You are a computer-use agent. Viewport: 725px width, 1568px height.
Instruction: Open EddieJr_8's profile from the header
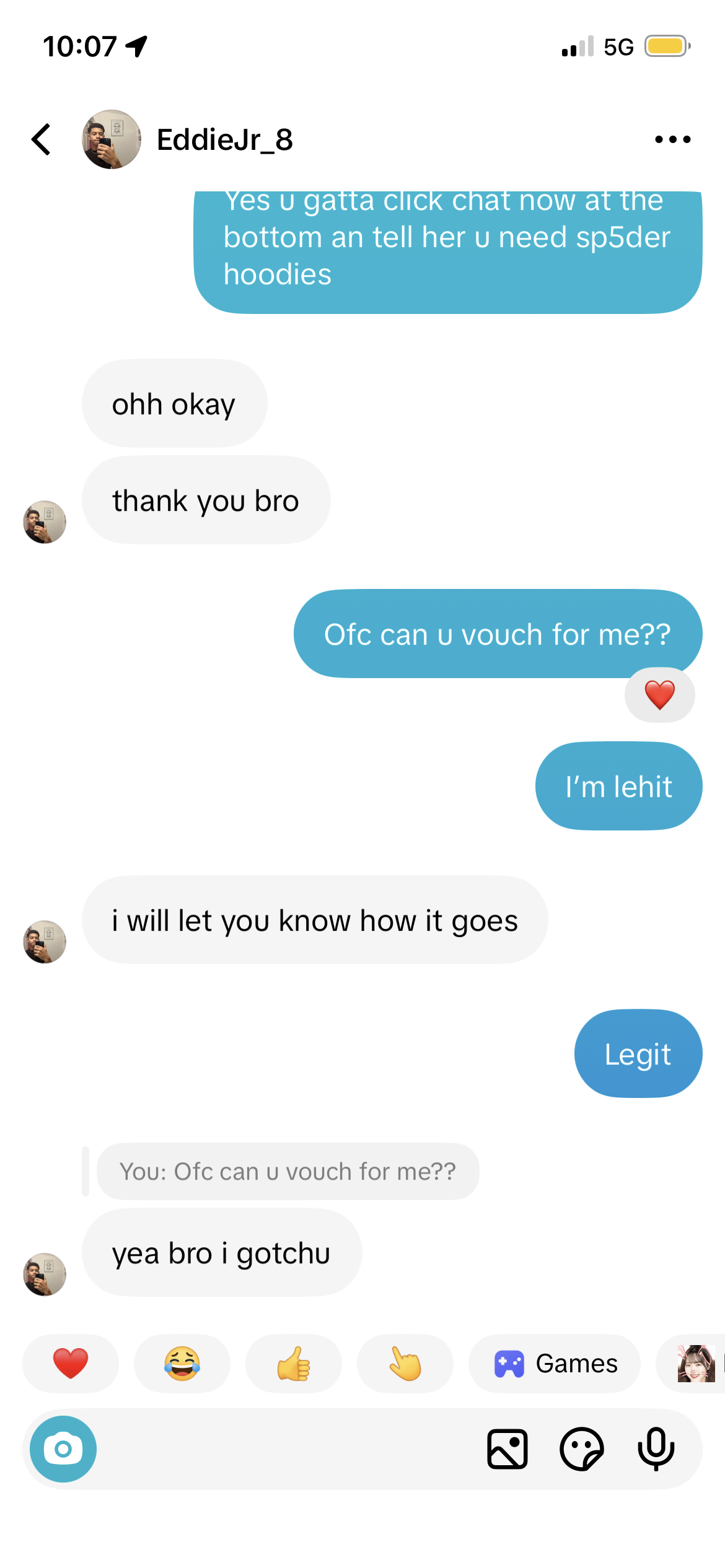224,139
